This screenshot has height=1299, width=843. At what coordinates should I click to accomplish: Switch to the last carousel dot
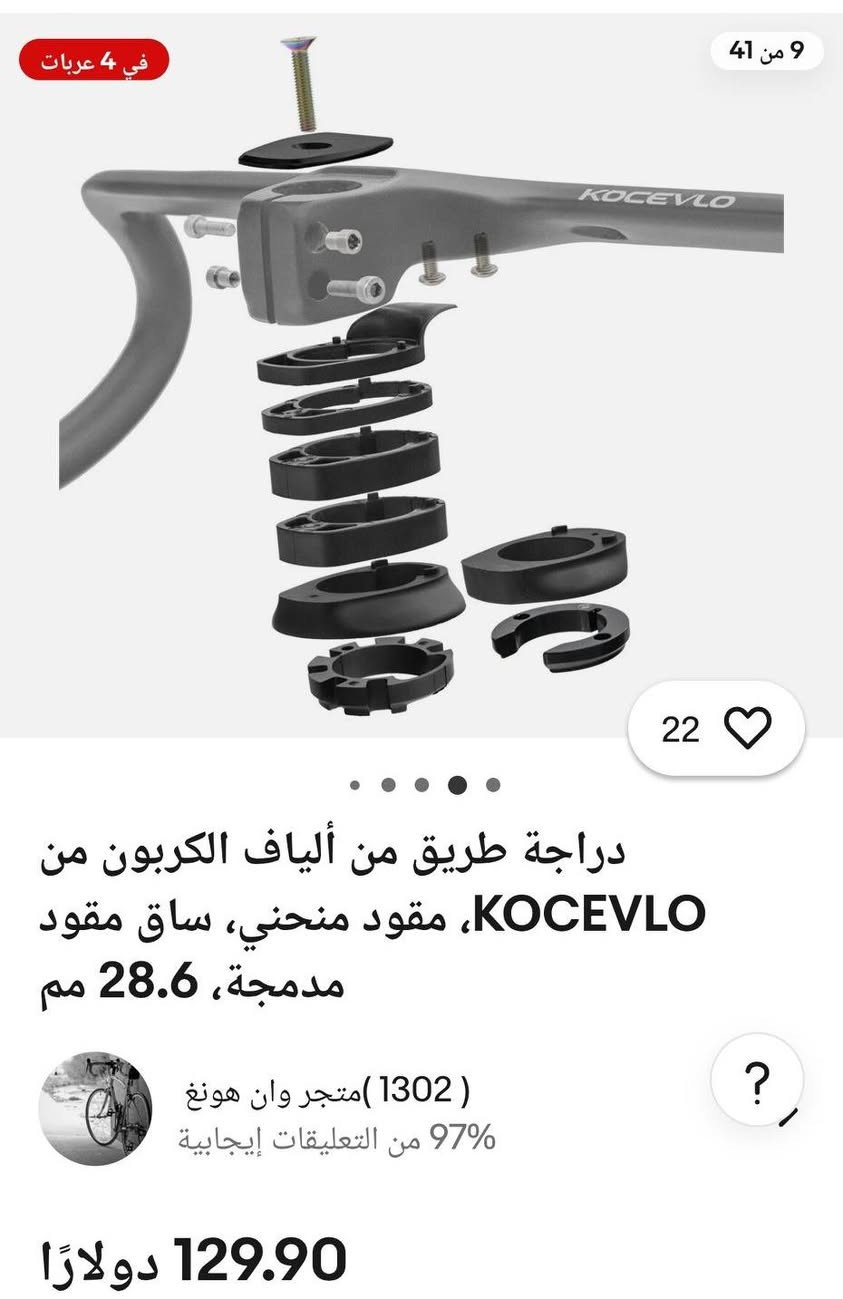490,787
